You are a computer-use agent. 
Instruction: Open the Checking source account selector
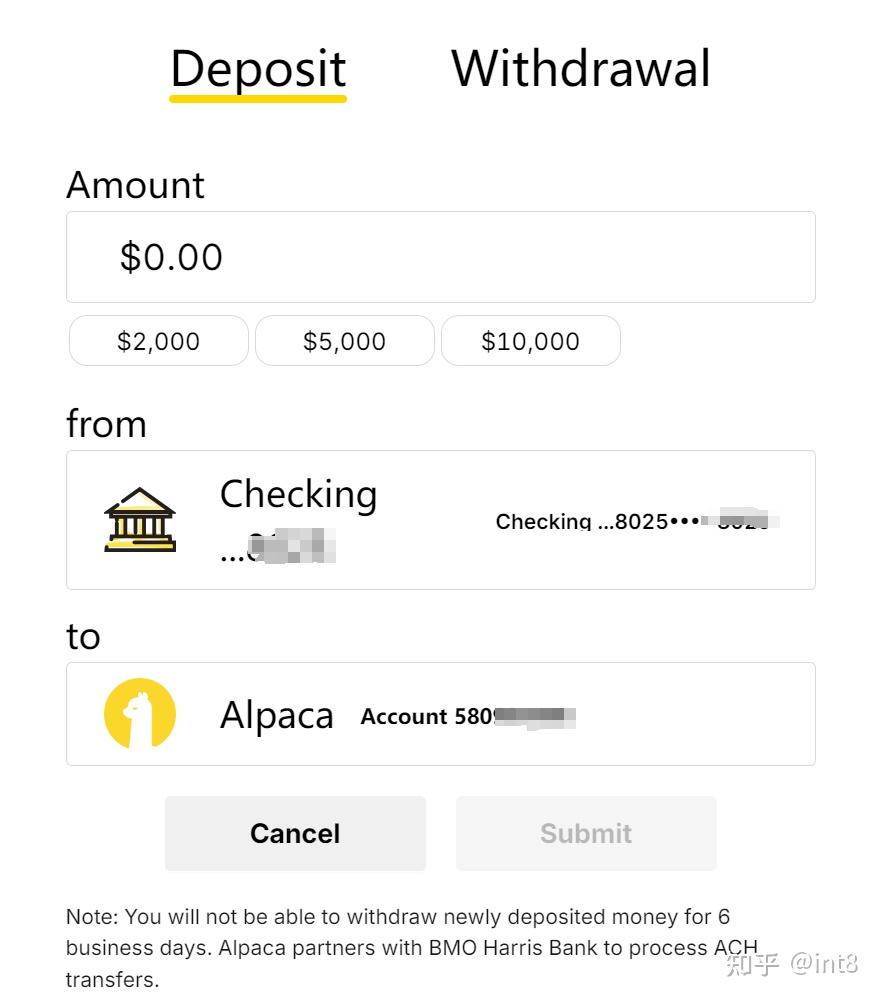pos(440,520)
